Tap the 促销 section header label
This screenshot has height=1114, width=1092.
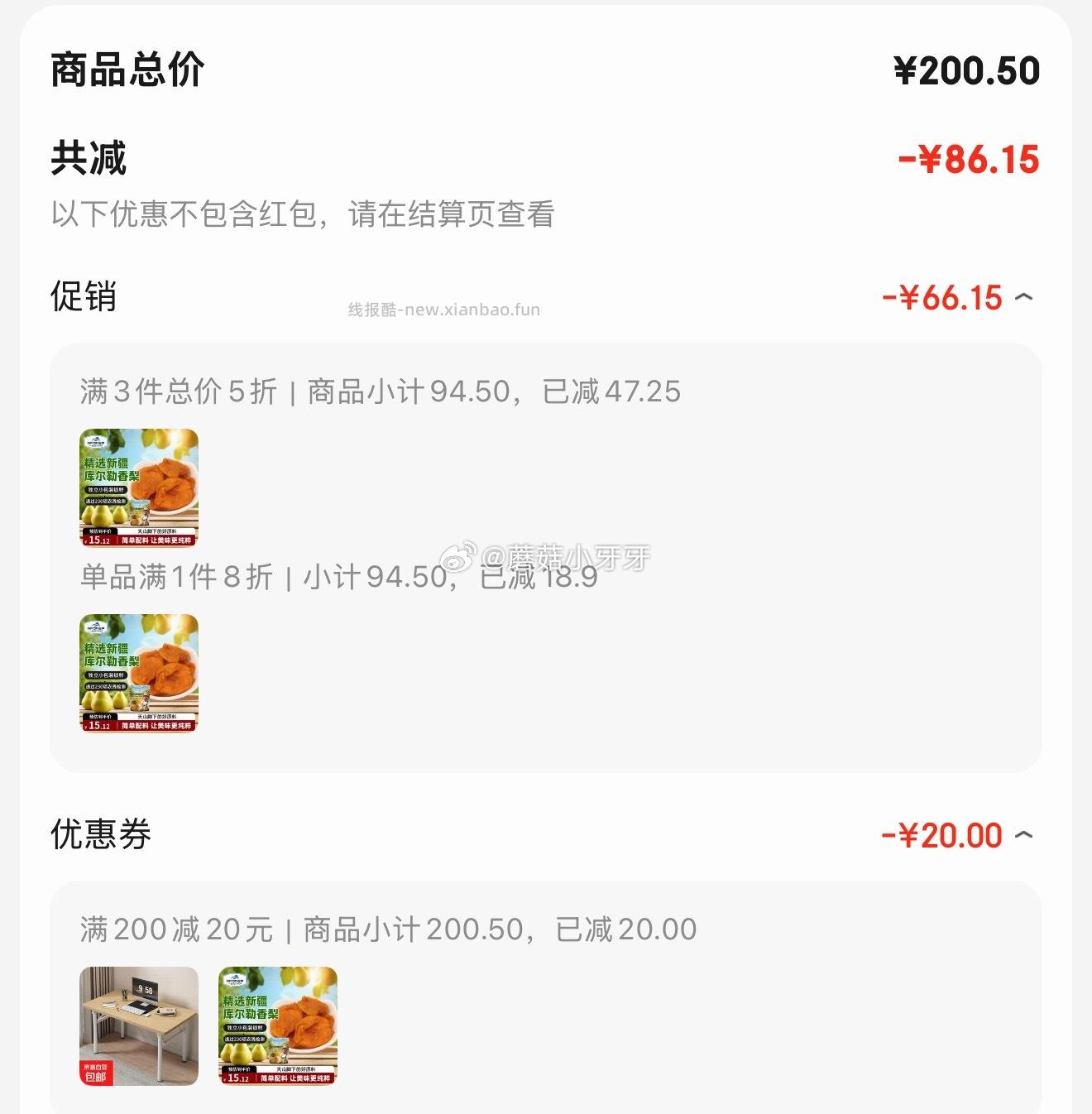pos(83,298)
